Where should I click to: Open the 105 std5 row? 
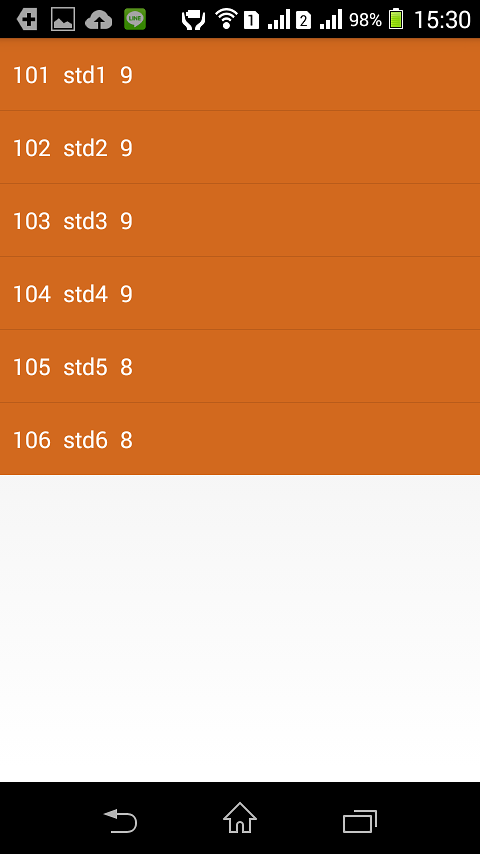(240, 366)
